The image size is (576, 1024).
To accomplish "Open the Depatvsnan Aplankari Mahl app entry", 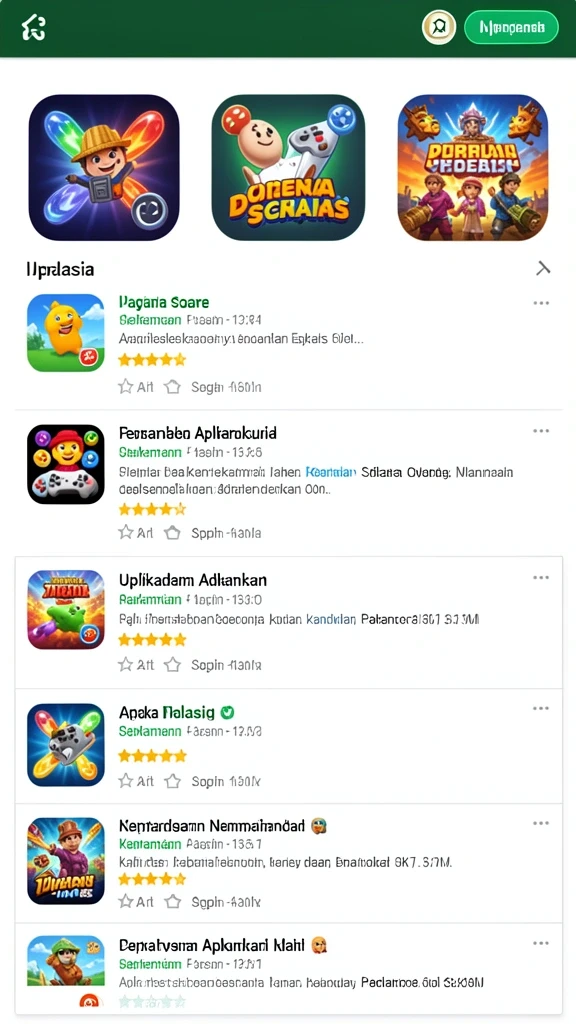I will [288, 968].
